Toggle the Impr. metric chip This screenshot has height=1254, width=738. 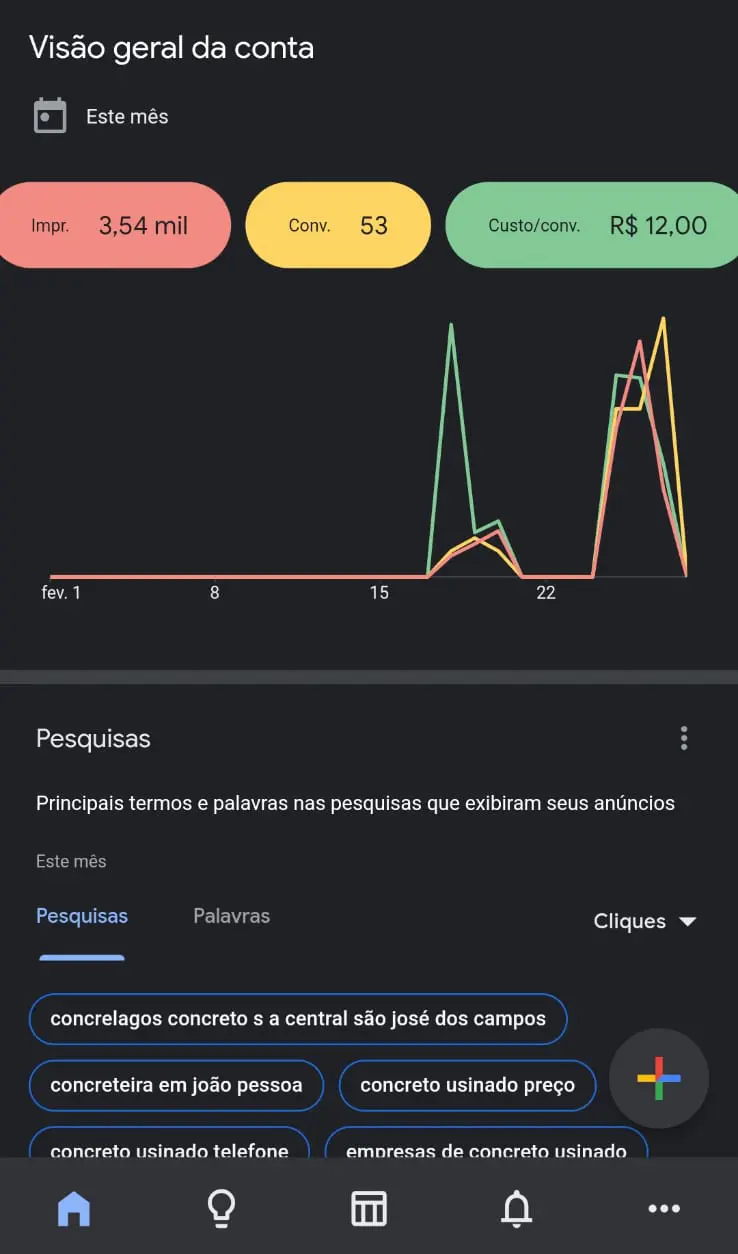[114, 225]
